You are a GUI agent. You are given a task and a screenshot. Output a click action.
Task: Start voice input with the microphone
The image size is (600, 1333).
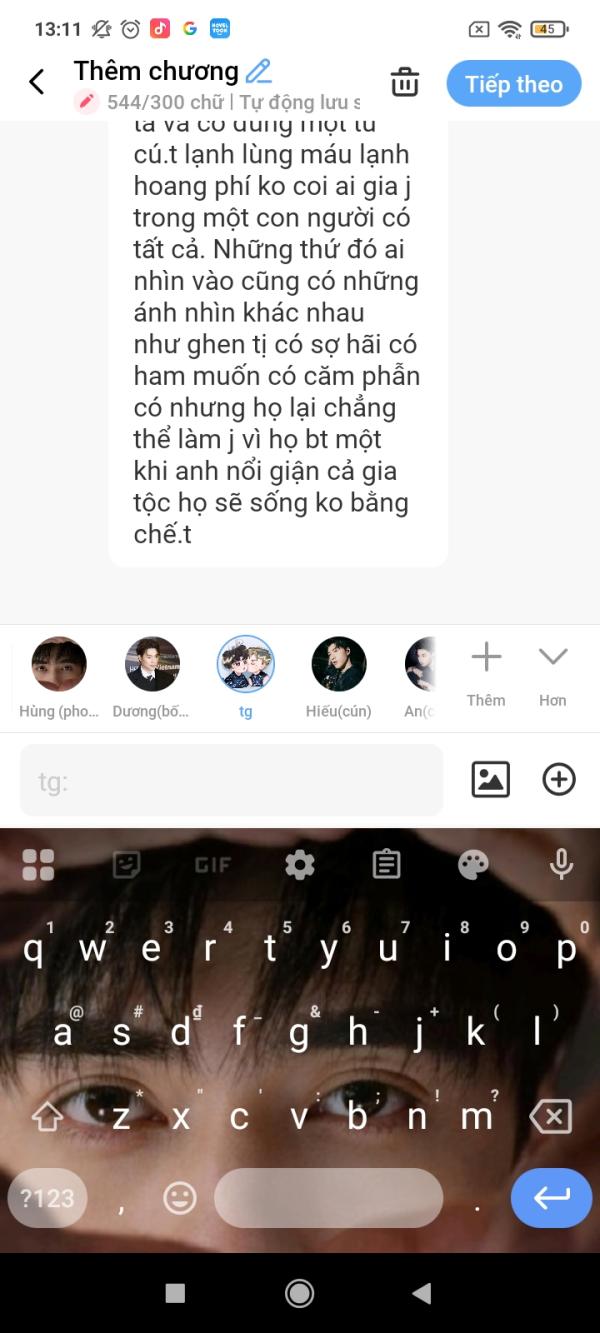point(562,864)
